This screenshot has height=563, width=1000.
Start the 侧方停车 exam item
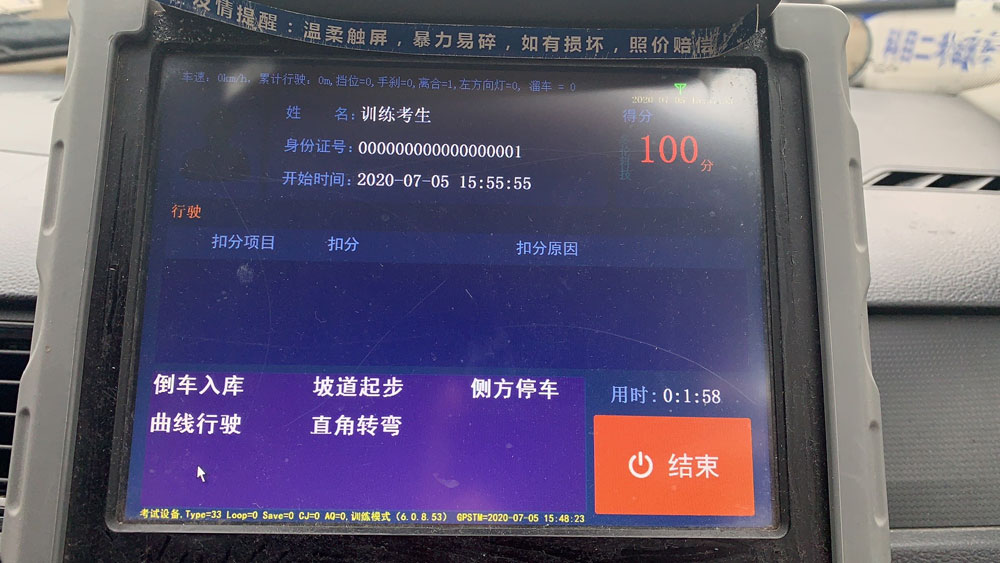pos(514,389)
